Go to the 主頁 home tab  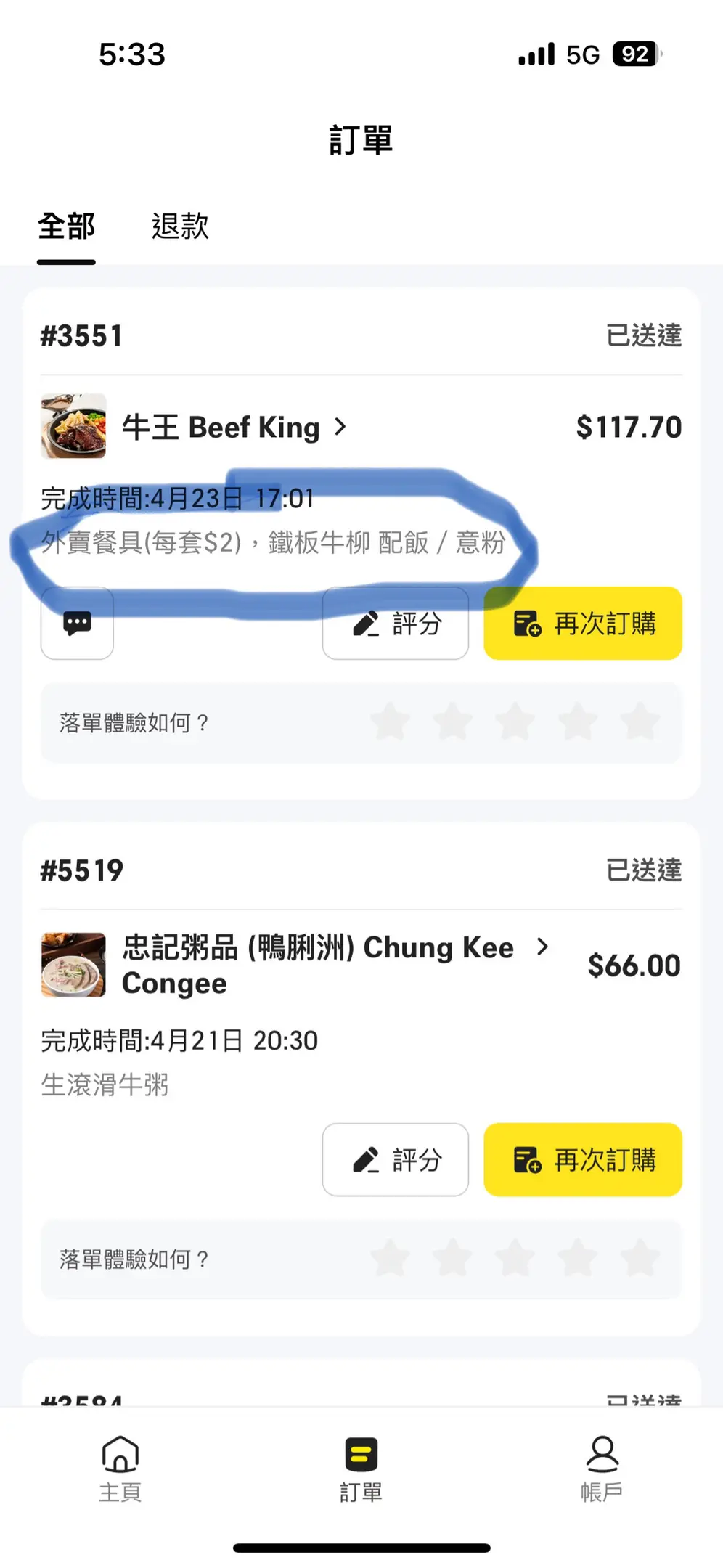(120, 1469)
